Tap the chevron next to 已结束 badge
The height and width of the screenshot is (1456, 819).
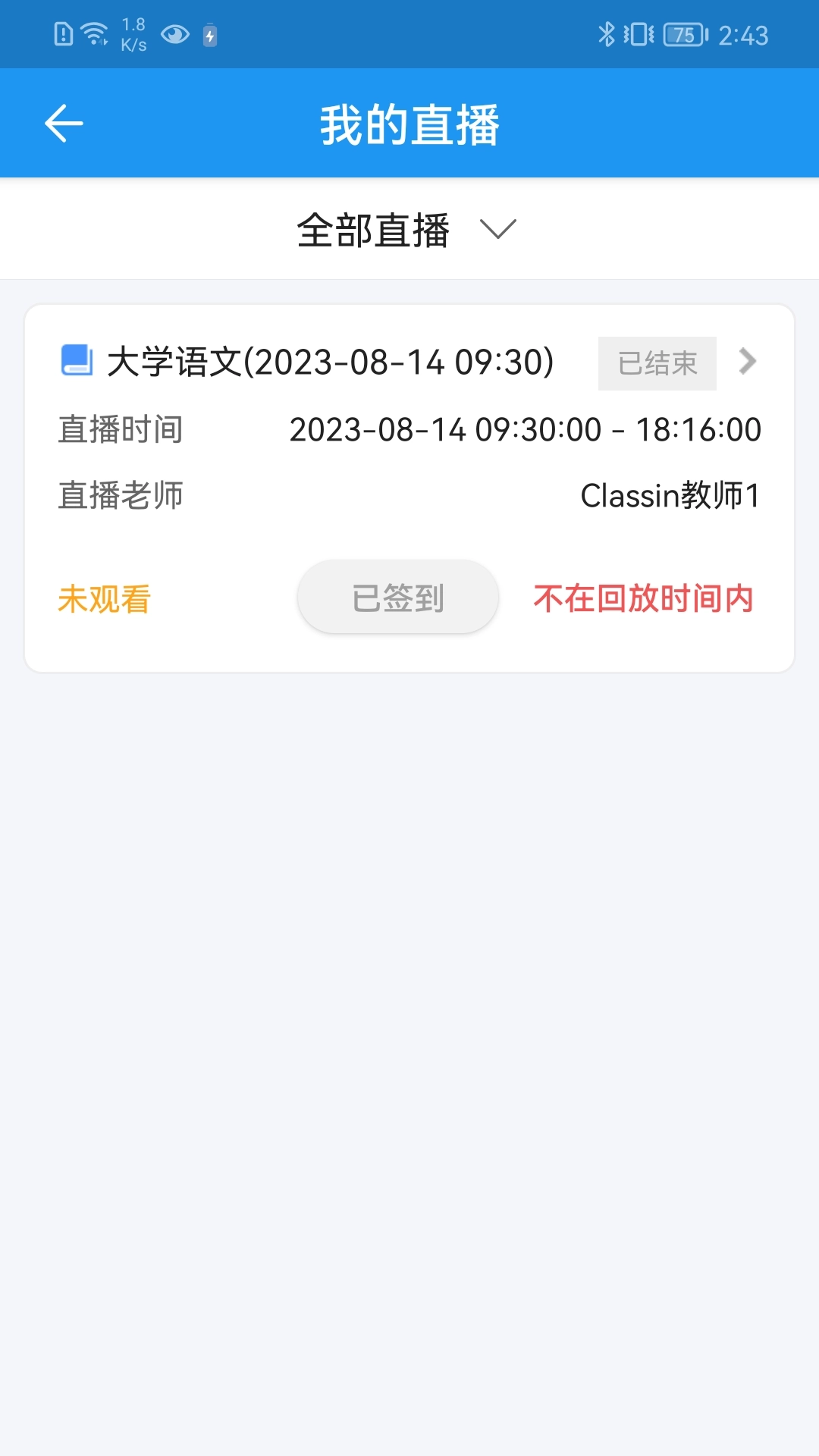[747, 362]
